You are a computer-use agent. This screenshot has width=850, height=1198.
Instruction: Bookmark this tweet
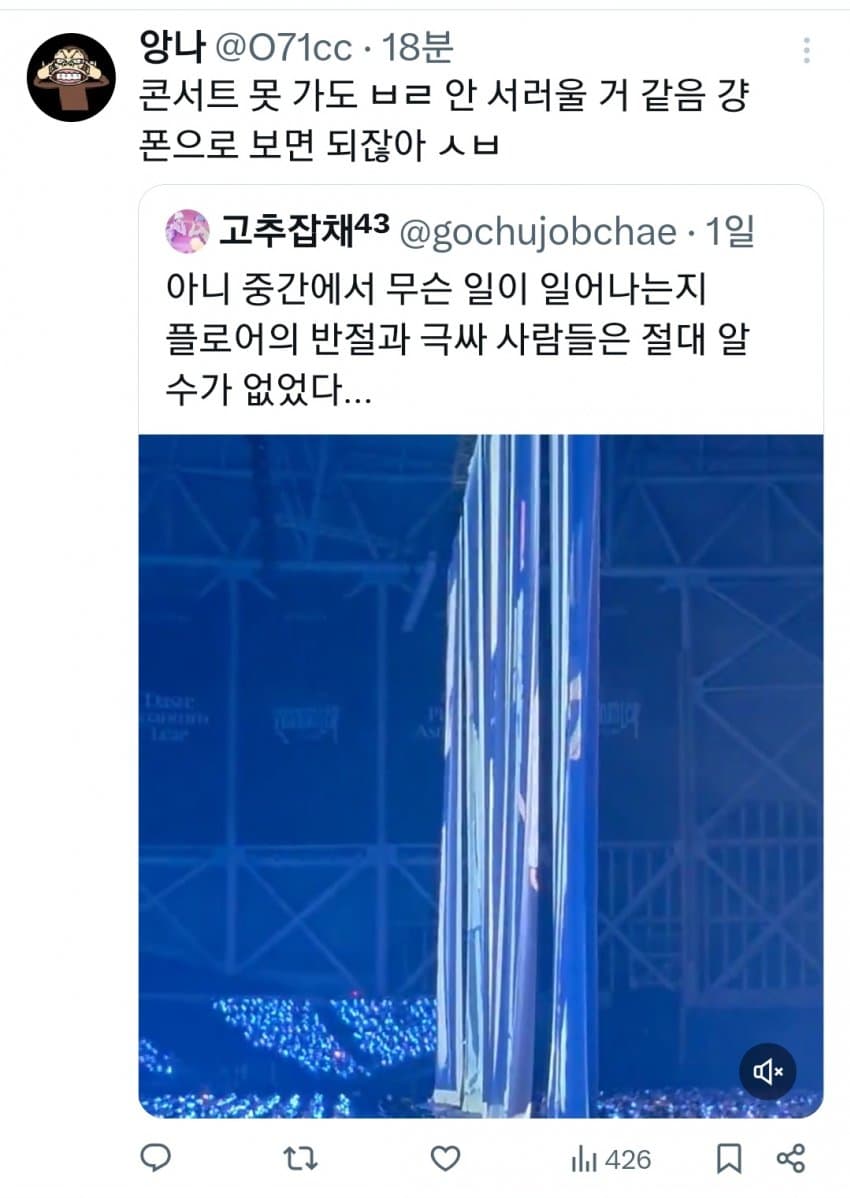(730, 1159)
